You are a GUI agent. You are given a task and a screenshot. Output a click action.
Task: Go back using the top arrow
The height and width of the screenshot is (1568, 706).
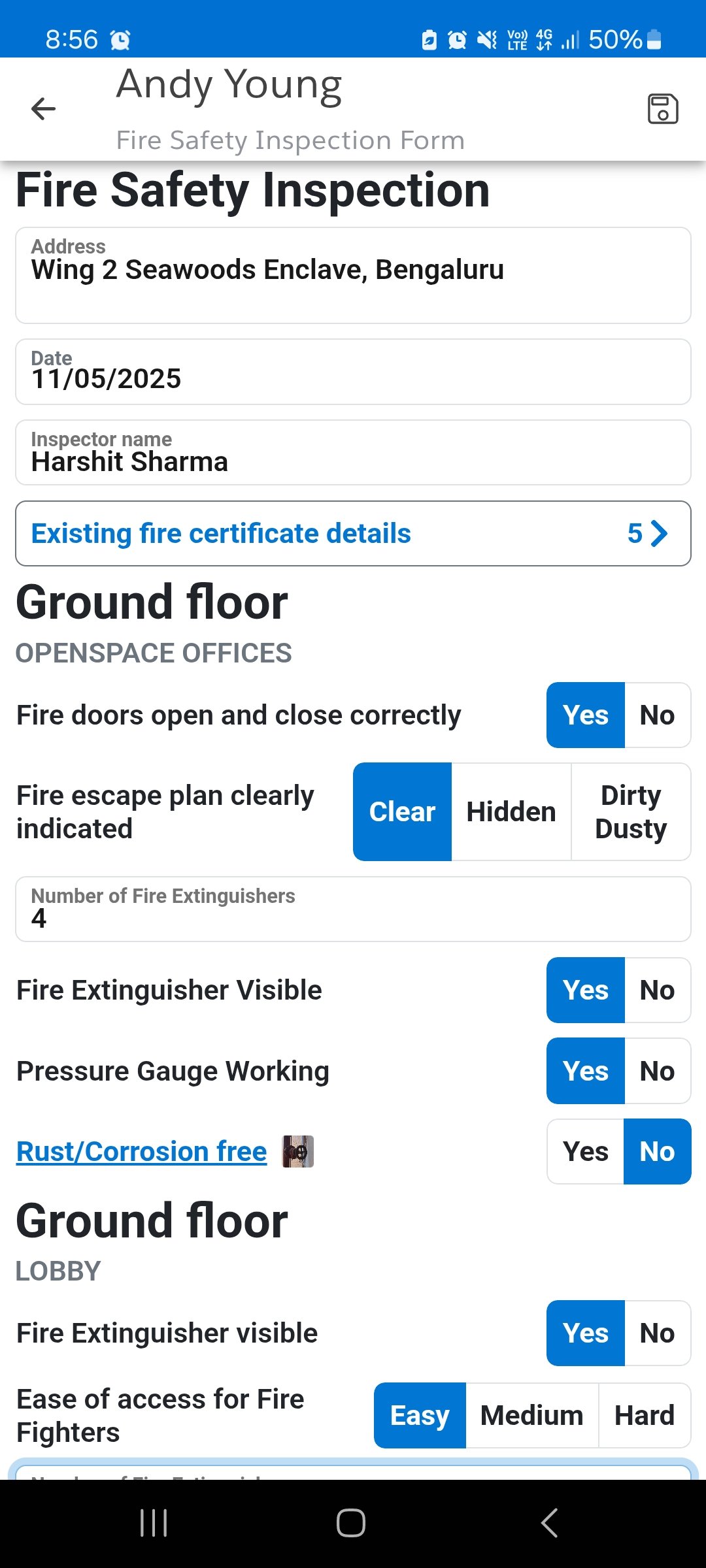point(43,108)
